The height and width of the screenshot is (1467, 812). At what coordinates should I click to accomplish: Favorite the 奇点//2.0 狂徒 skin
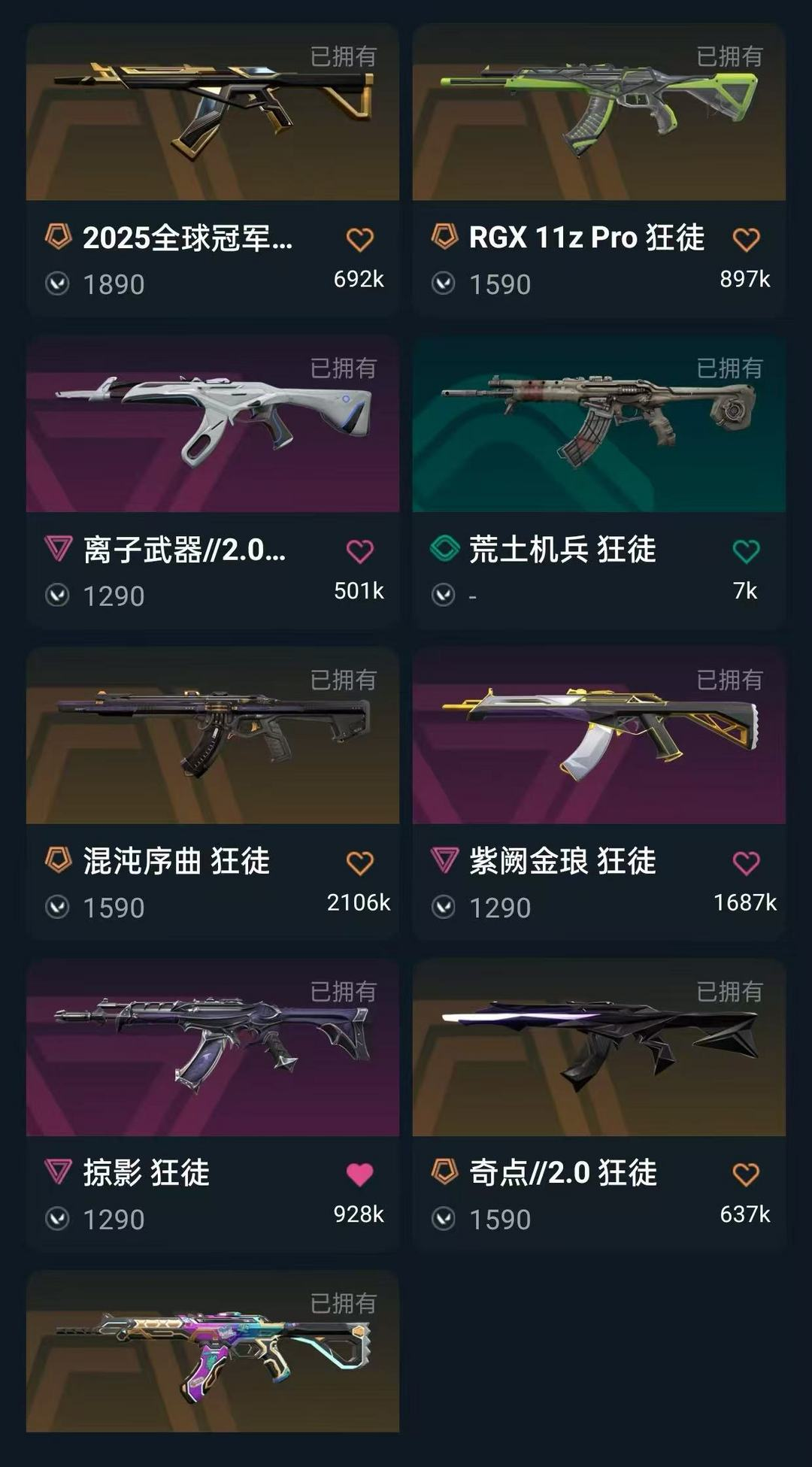tap(746, 1175)
